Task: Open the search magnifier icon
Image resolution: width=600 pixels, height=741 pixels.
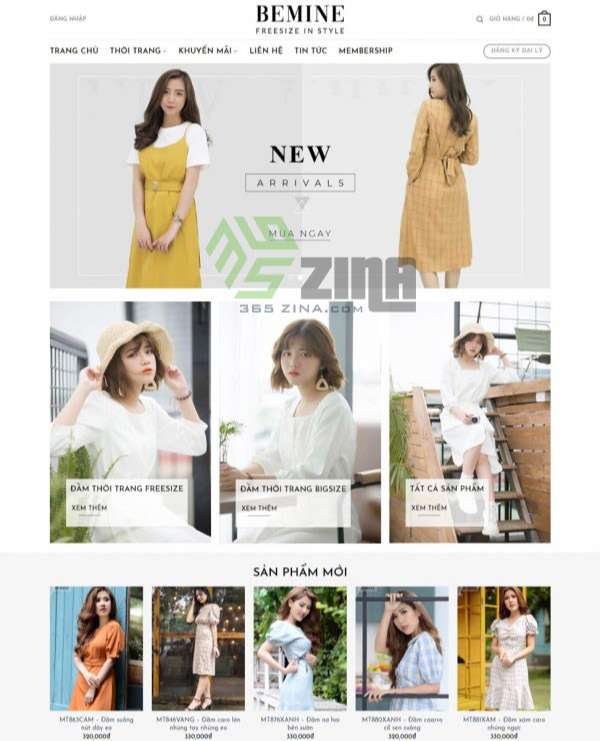Action: tap(479, 19)
